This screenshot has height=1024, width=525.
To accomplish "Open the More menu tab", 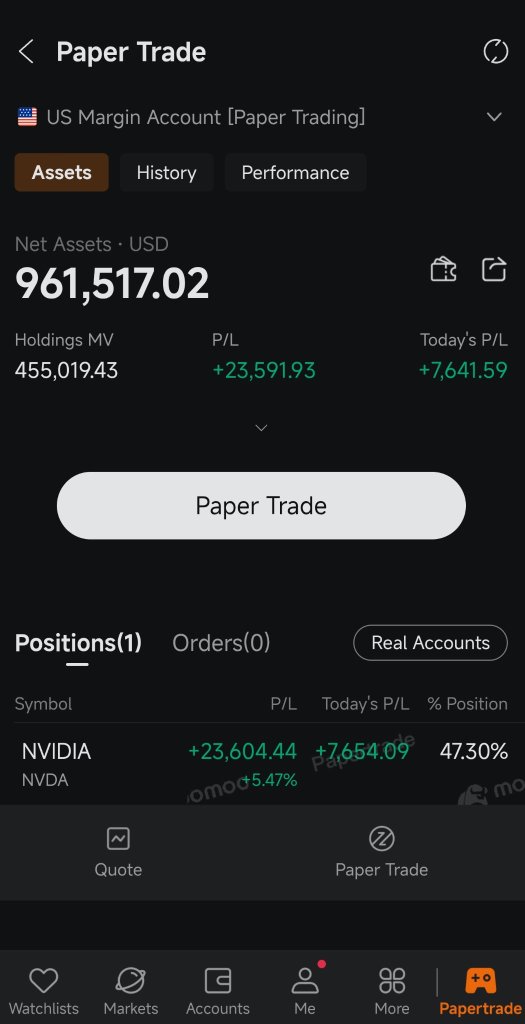I will coord(392,991).
